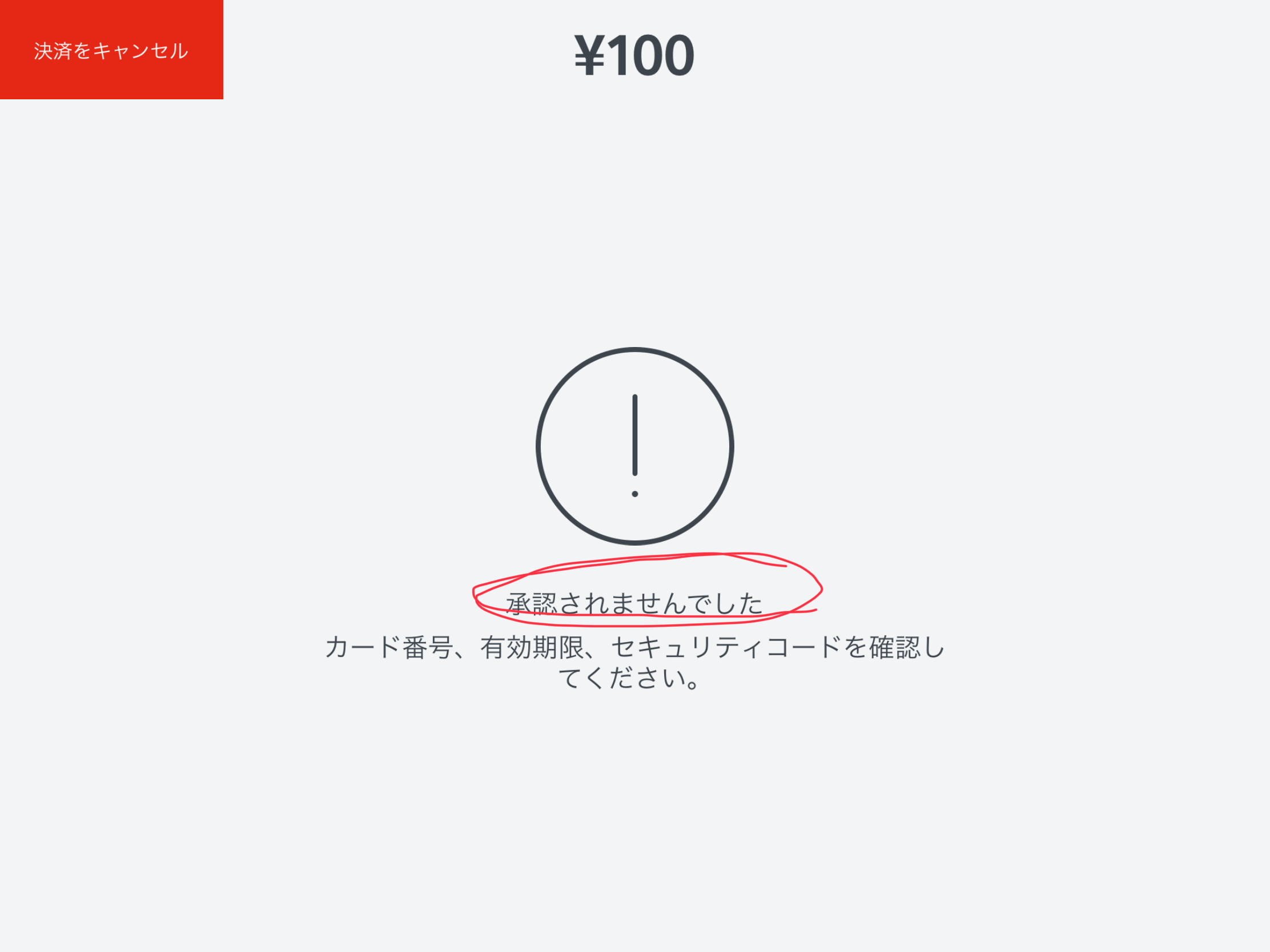Tap the red 決済をキャンセル button
The width and height of the screenshot is (1270, 952).
click(x=111, y=50)
